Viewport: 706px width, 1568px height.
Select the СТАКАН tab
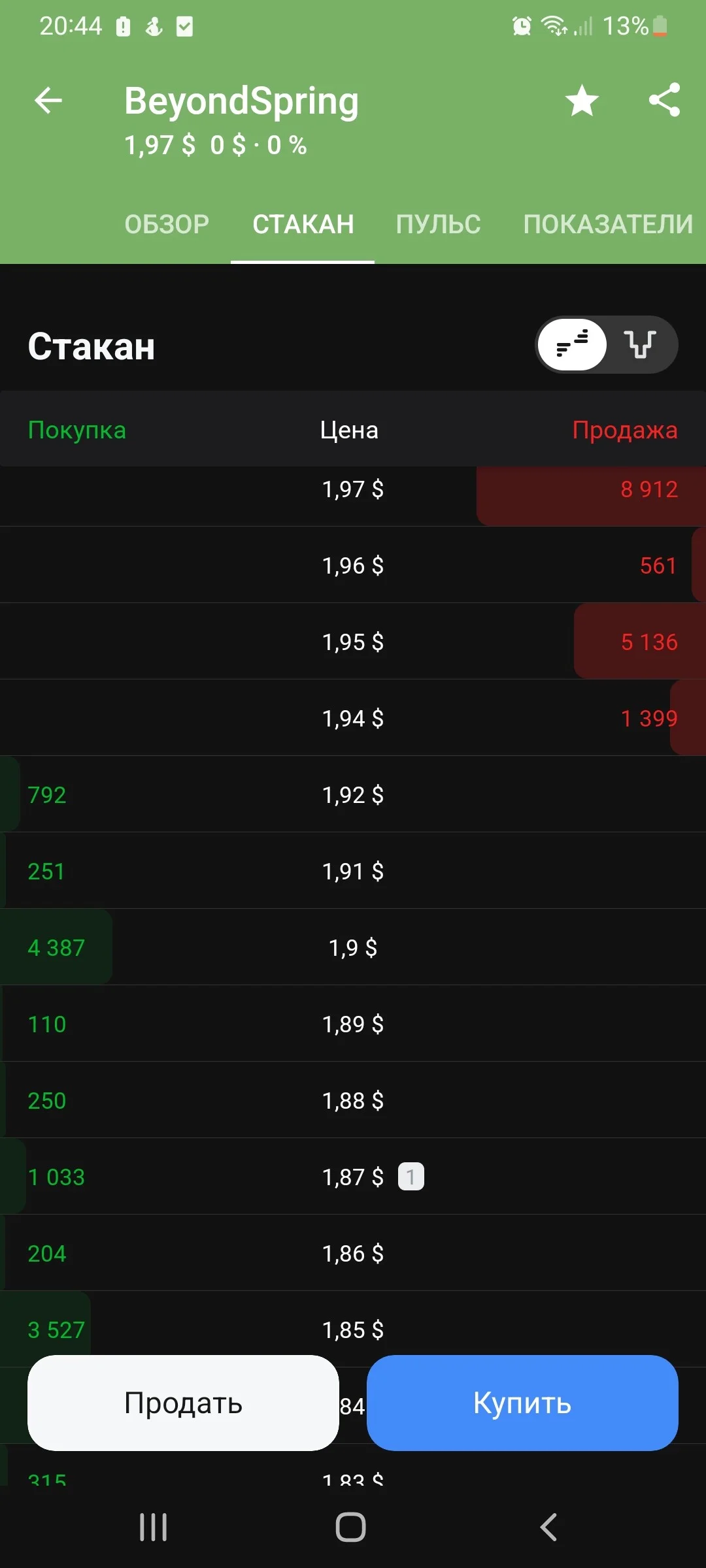tap(303, 224)
